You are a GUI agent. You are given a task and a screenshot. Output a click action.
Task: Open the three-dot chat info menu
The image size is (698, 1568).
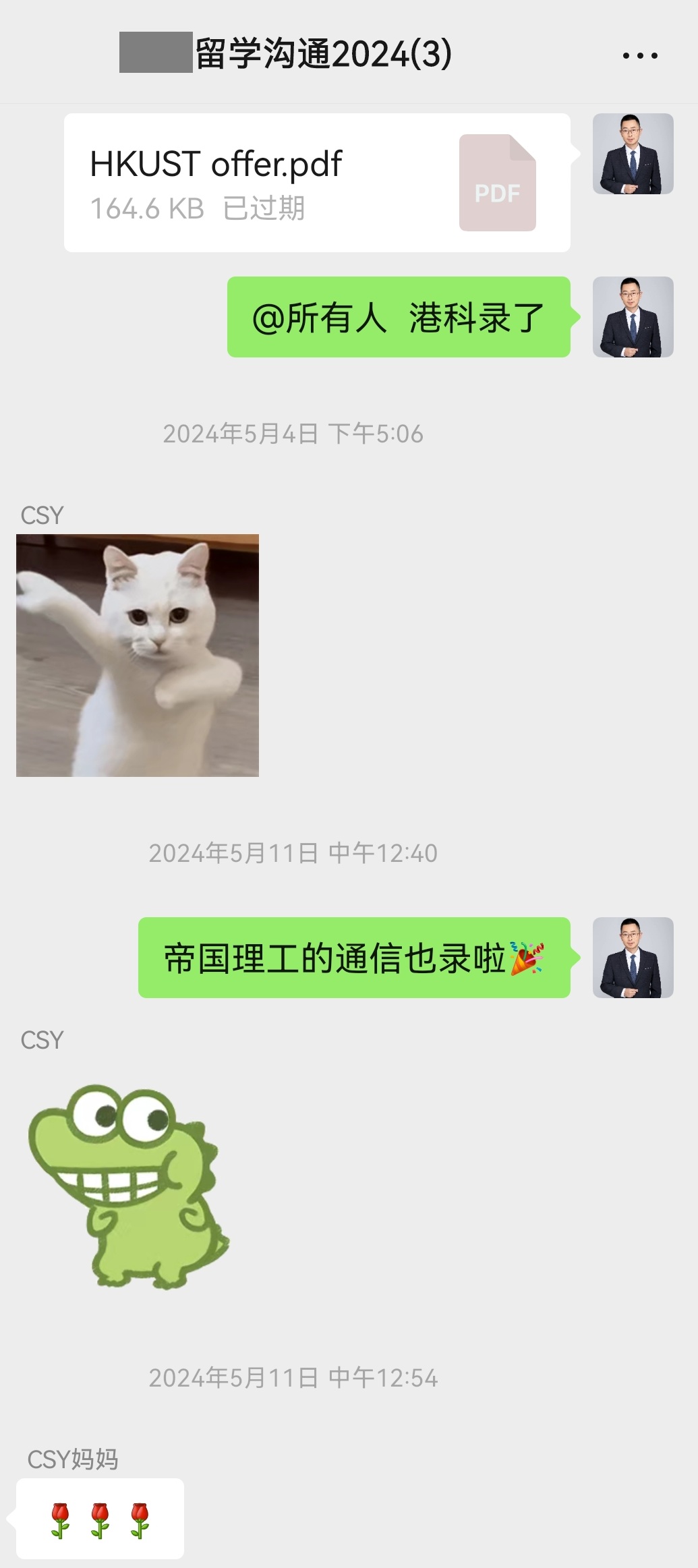pos(639,56)
